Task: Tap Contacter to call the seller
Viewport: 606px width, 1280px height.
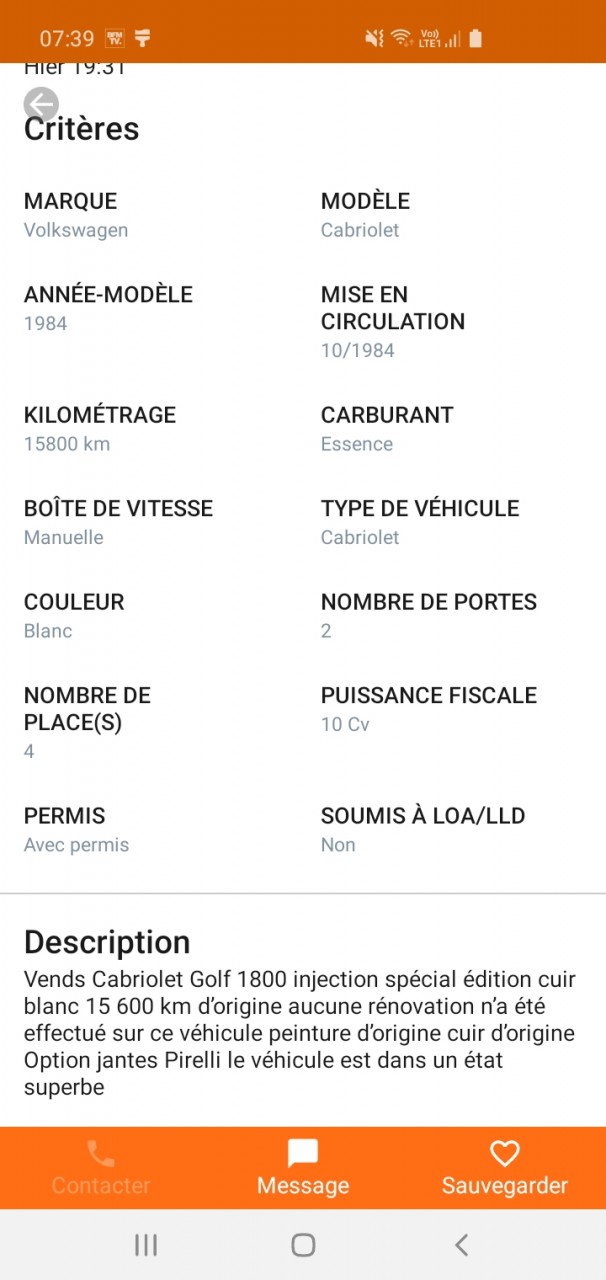Action: coord(101,1168)
